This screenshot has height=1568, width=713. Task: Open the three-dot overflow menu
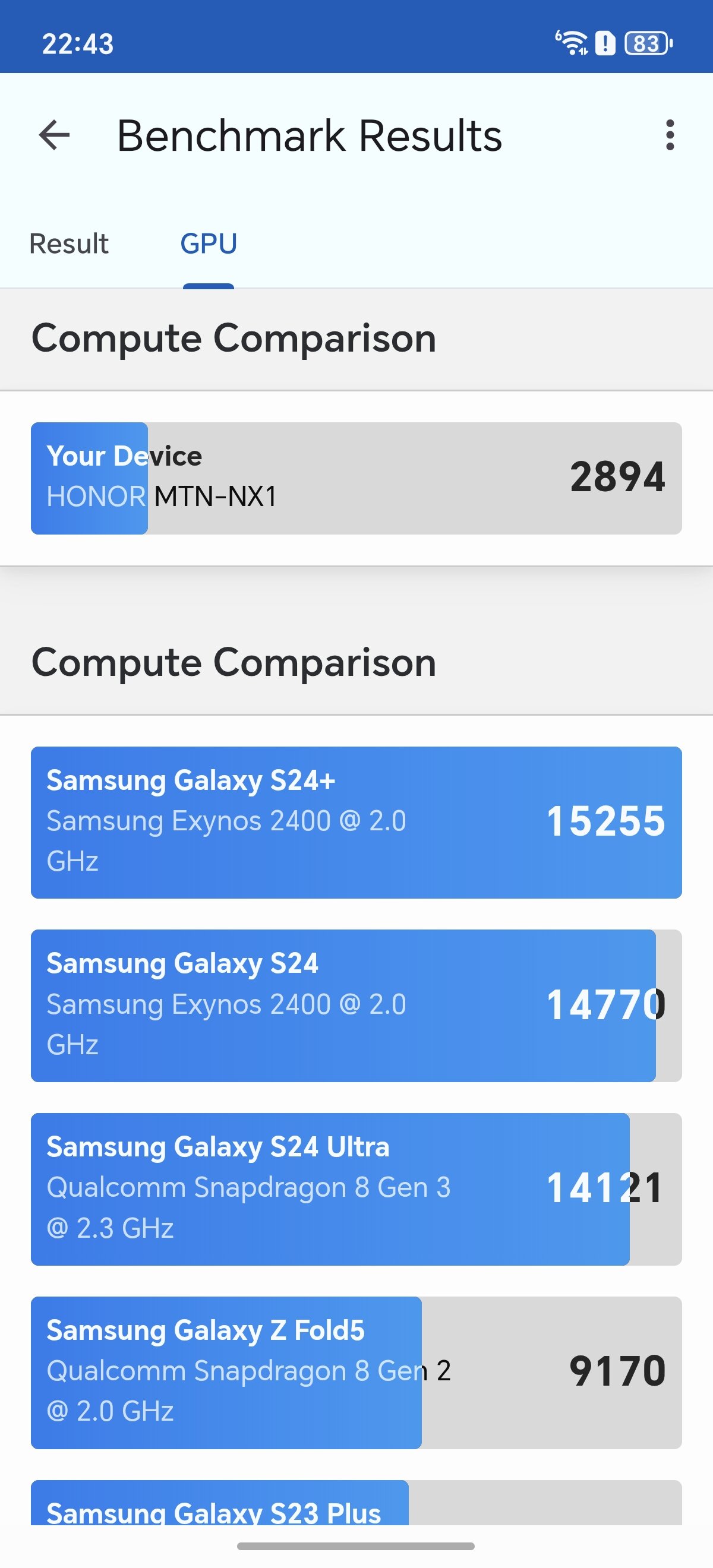coord(670,134)
